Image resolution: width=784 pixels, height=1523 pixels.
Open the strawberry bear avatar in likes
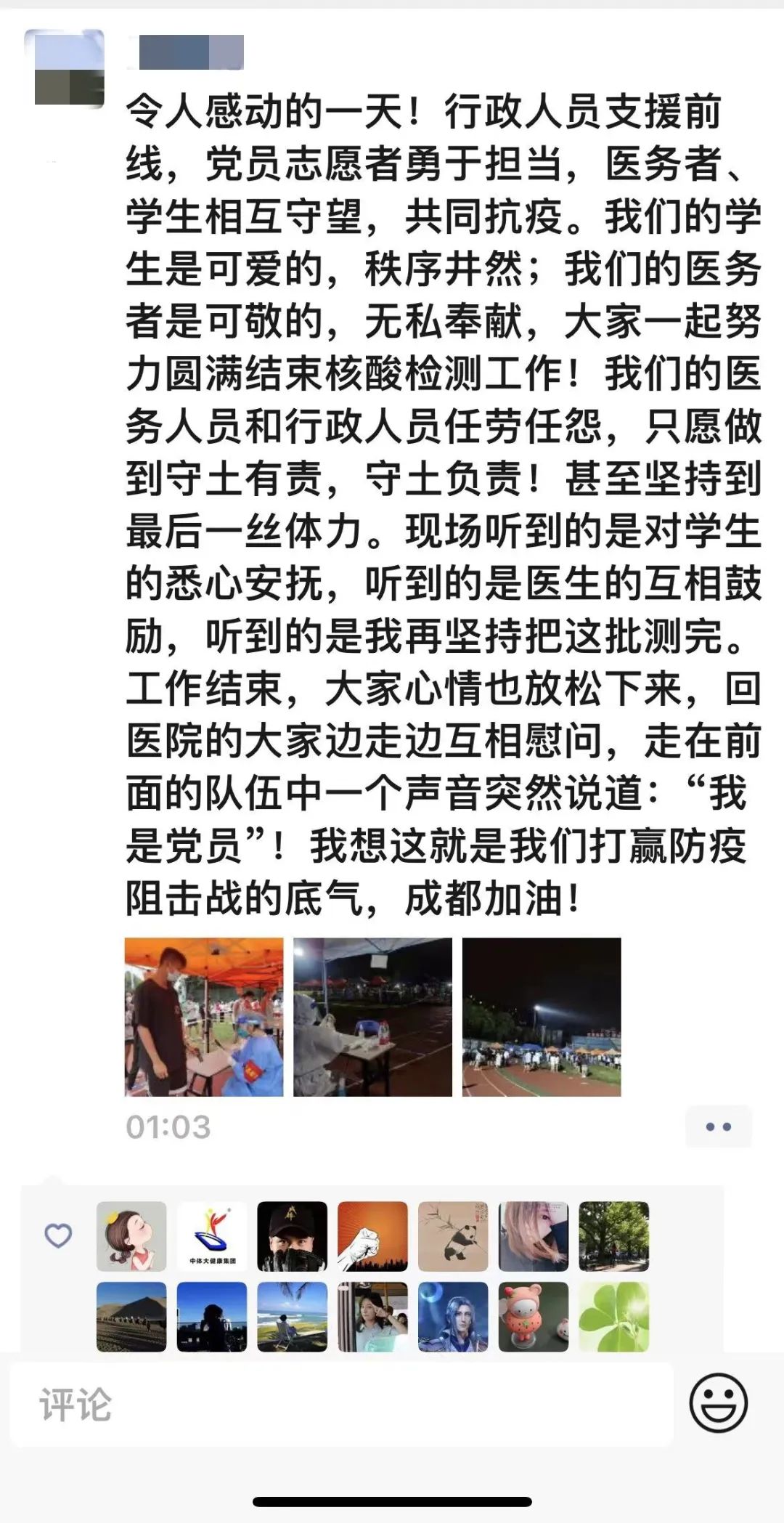[534, 1317]
